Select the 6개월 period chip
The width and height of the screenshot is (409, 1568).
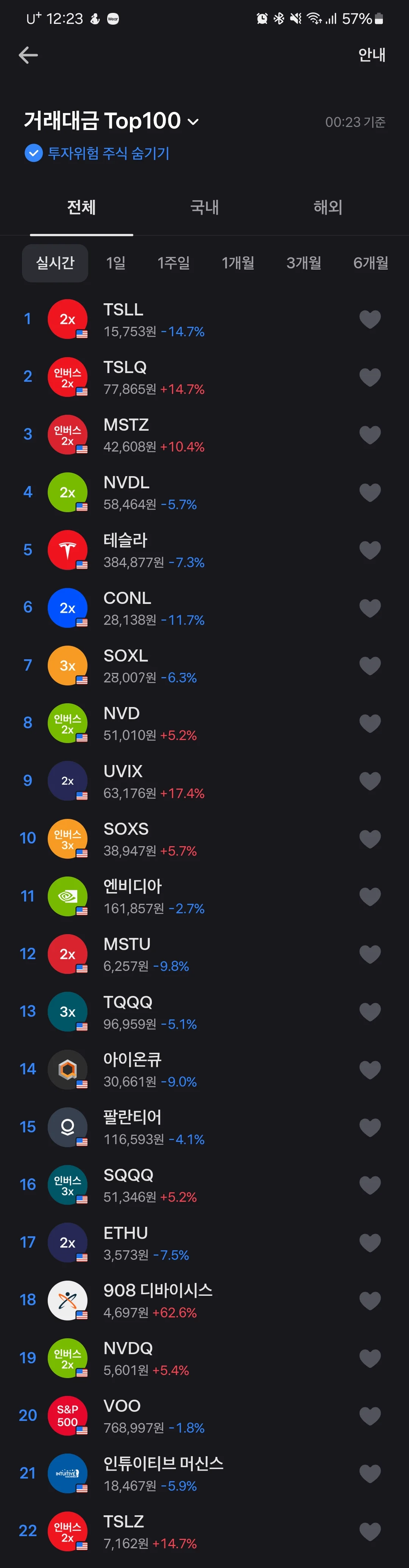click(x=370, y=263)
